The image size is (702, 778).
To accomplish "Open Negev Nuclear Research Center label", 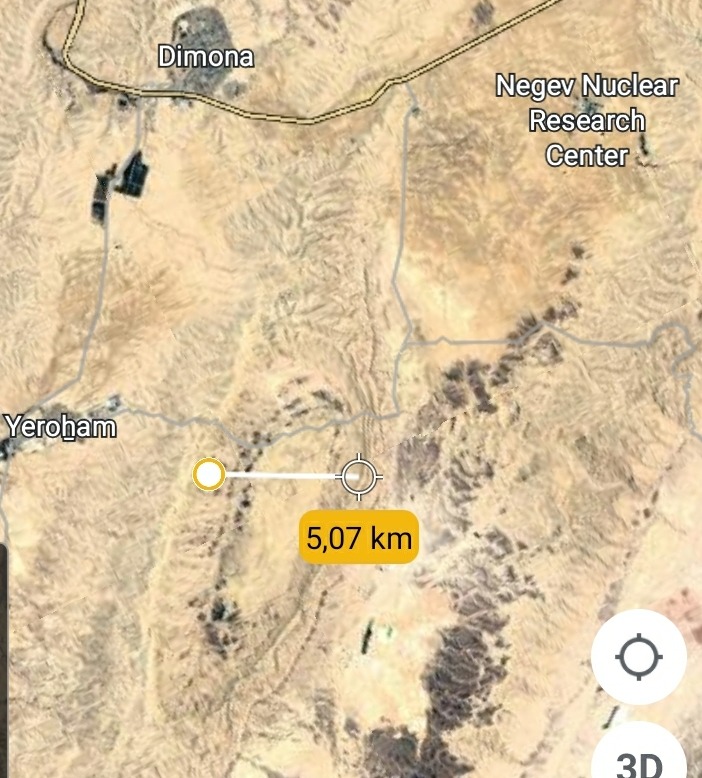I will coord(587,121).
